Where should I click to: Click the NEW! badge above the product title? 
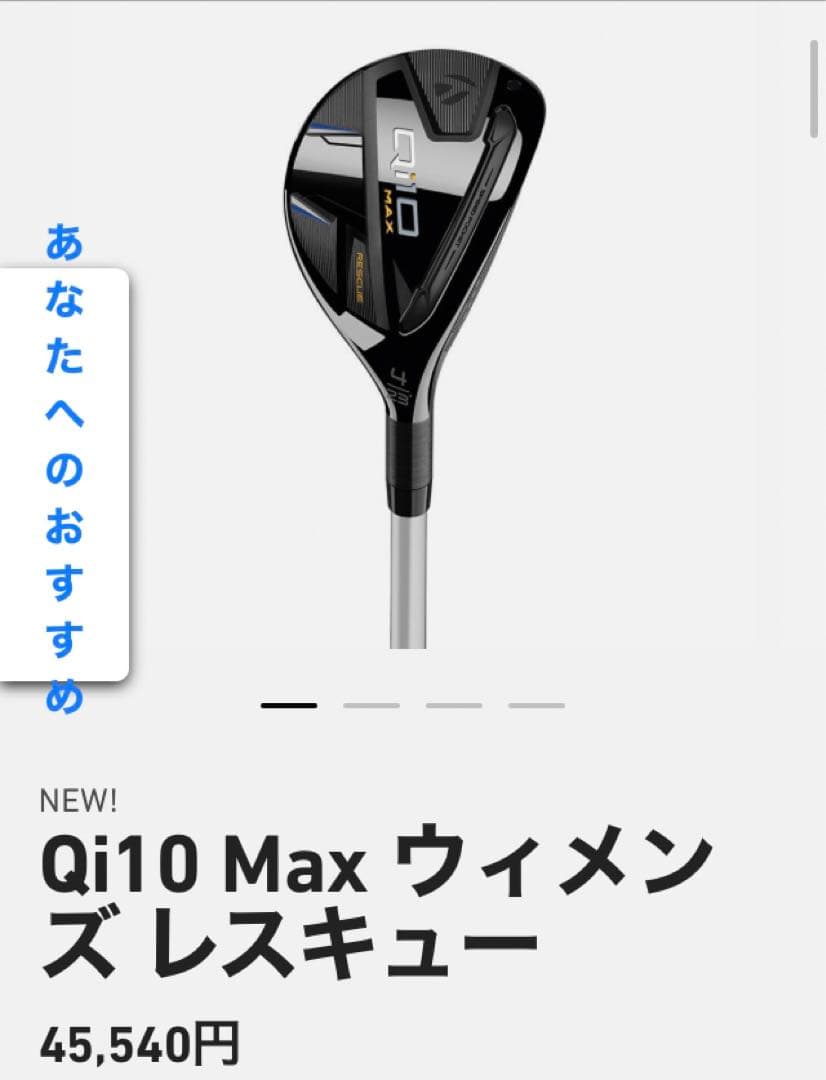coord(75,800)
